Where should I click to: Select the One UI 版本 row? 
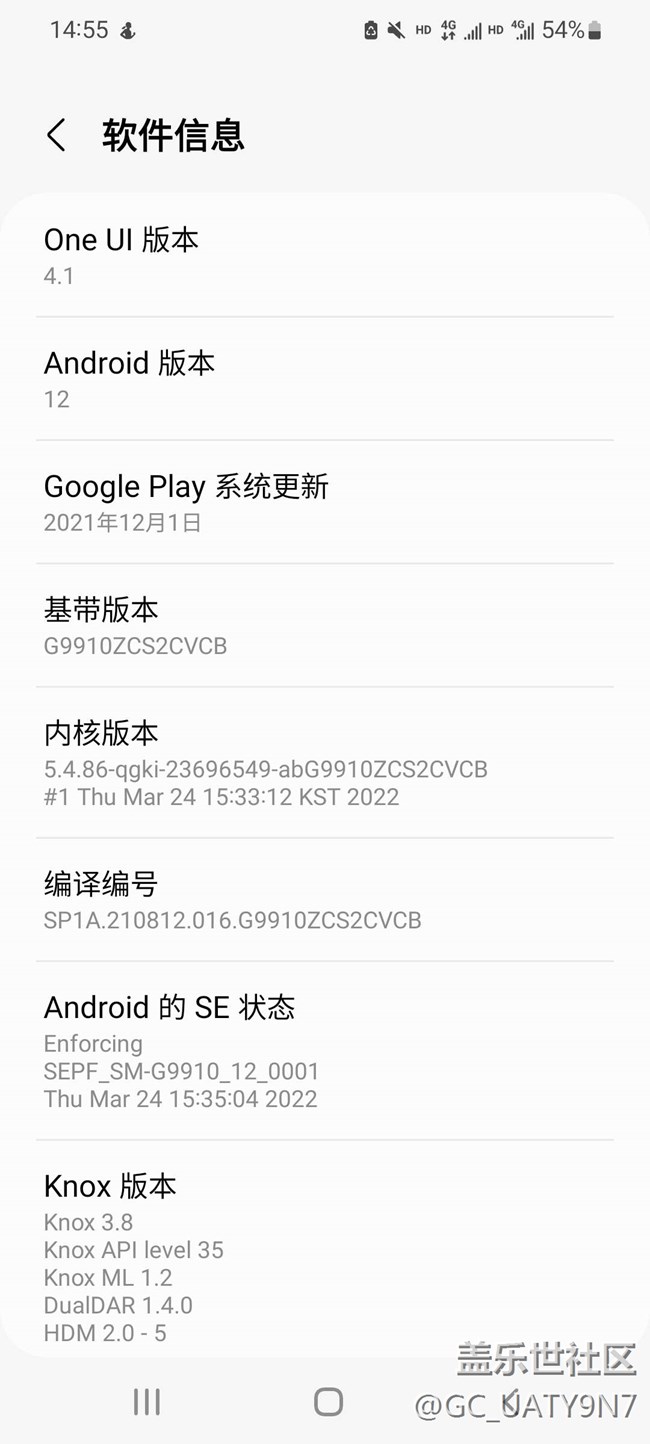point(324,256)
